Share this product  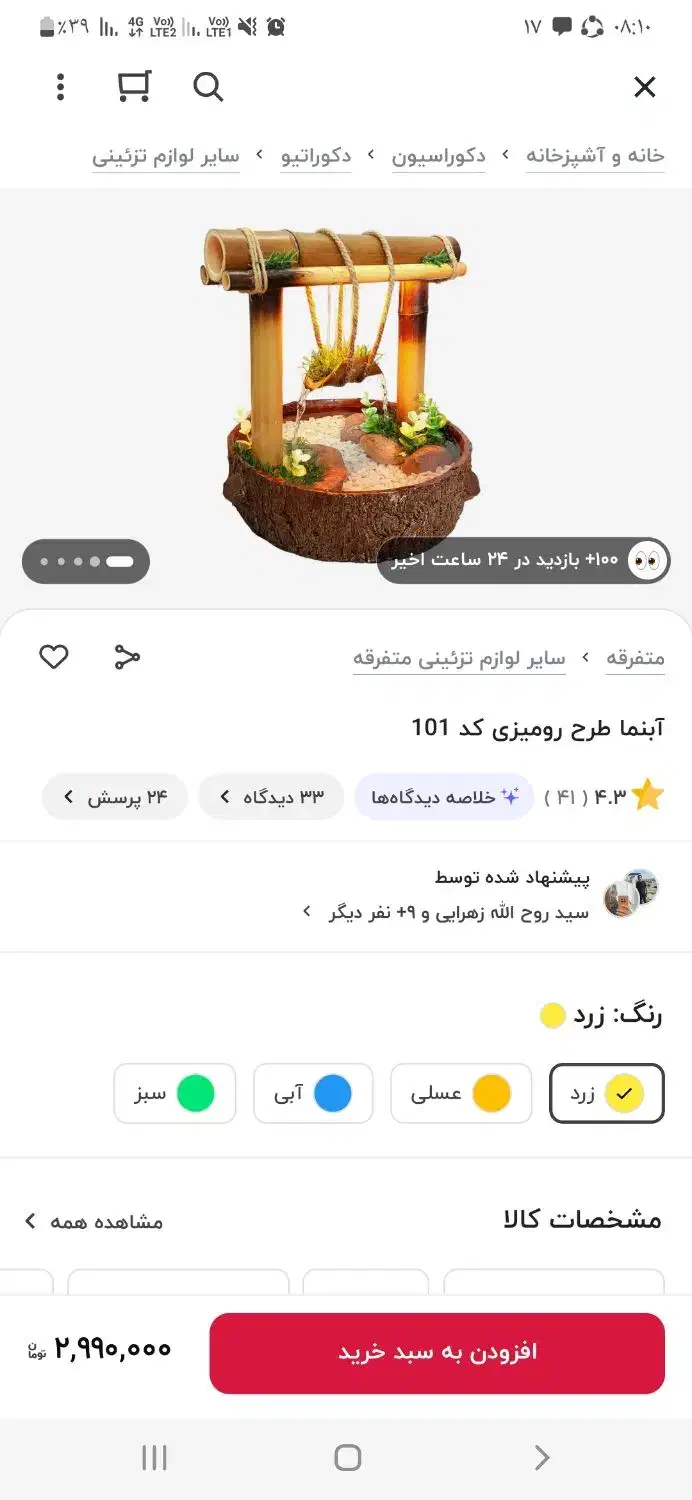point(127,657)
